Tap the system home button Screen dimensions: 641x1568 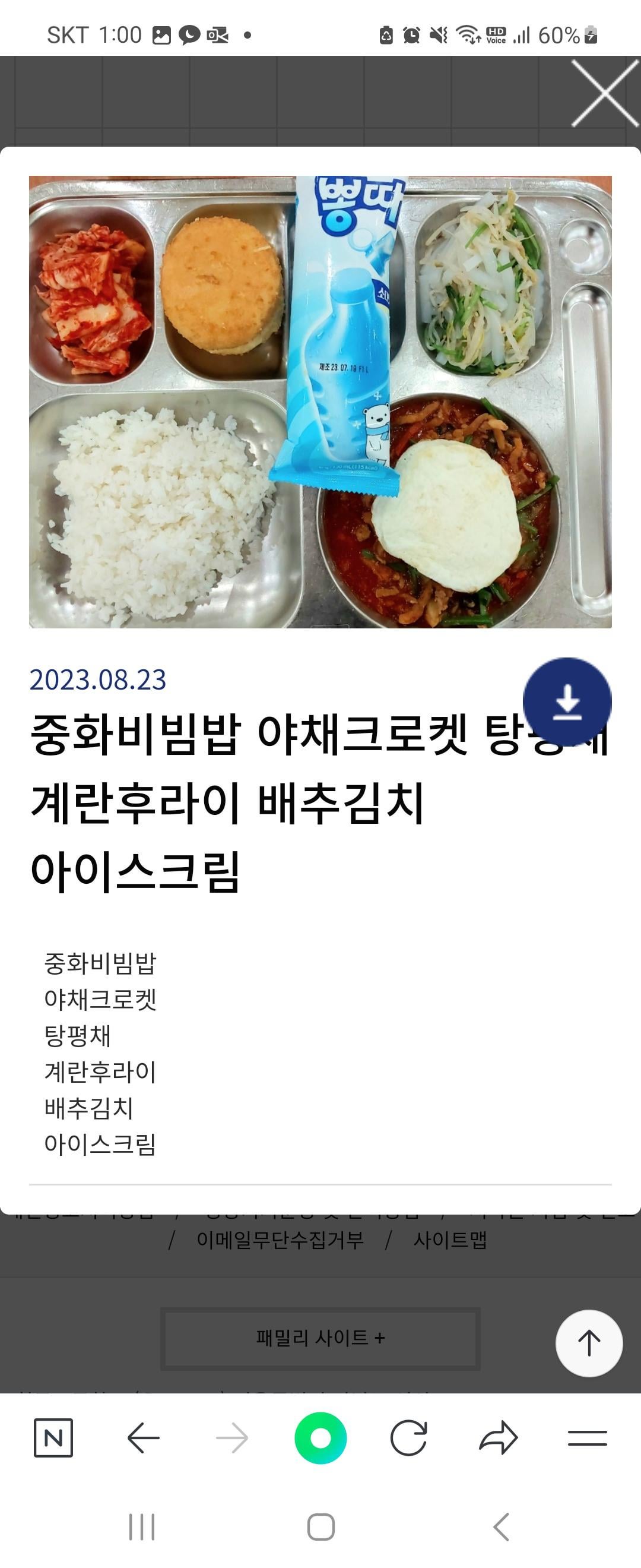320,1526
